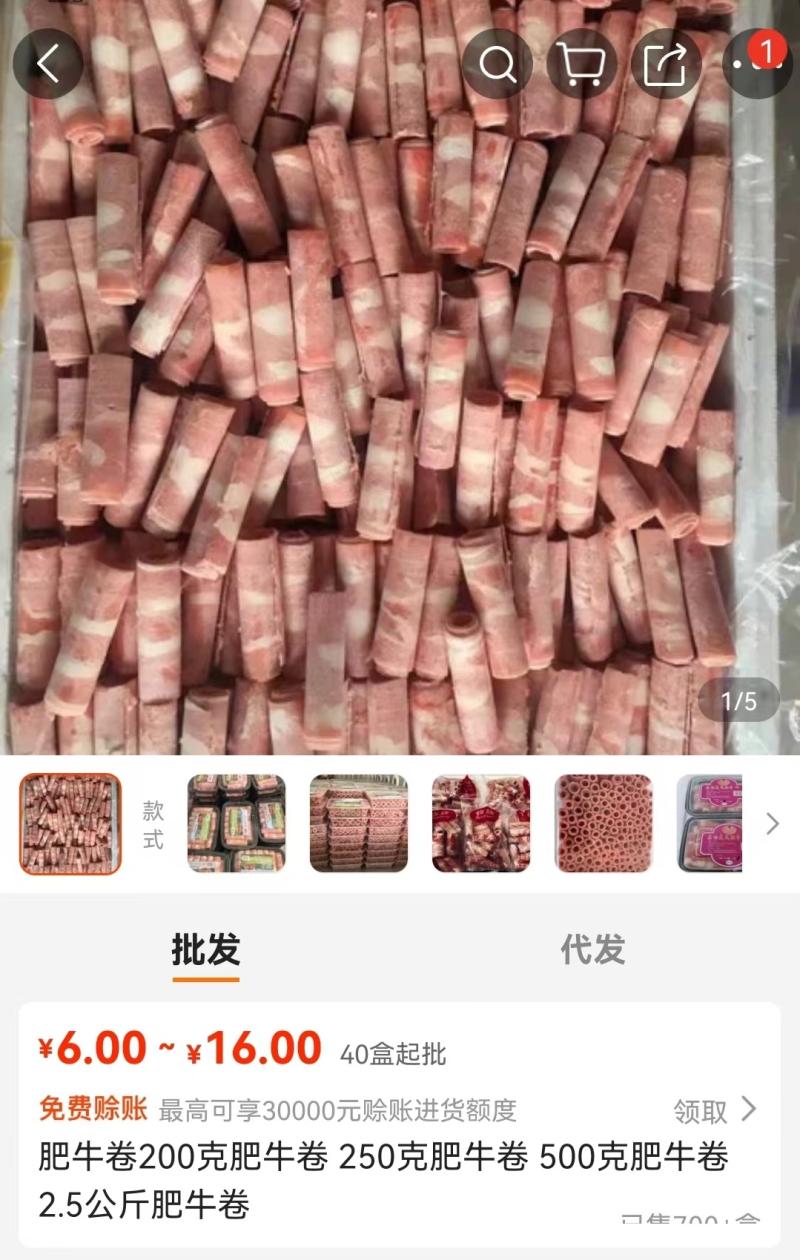
Task: Share this beef roll listing
Action: [665, 64]
